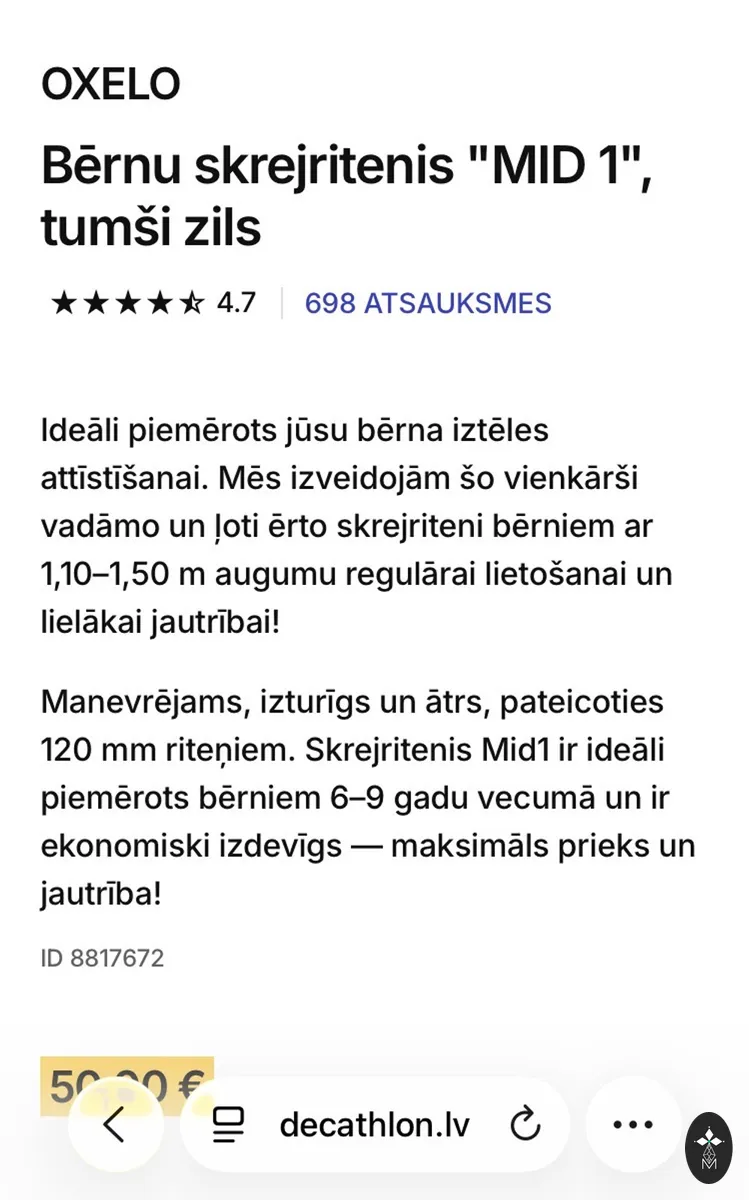Go back to the previous page
749x1200 pixels.
tap(115, 1125)
